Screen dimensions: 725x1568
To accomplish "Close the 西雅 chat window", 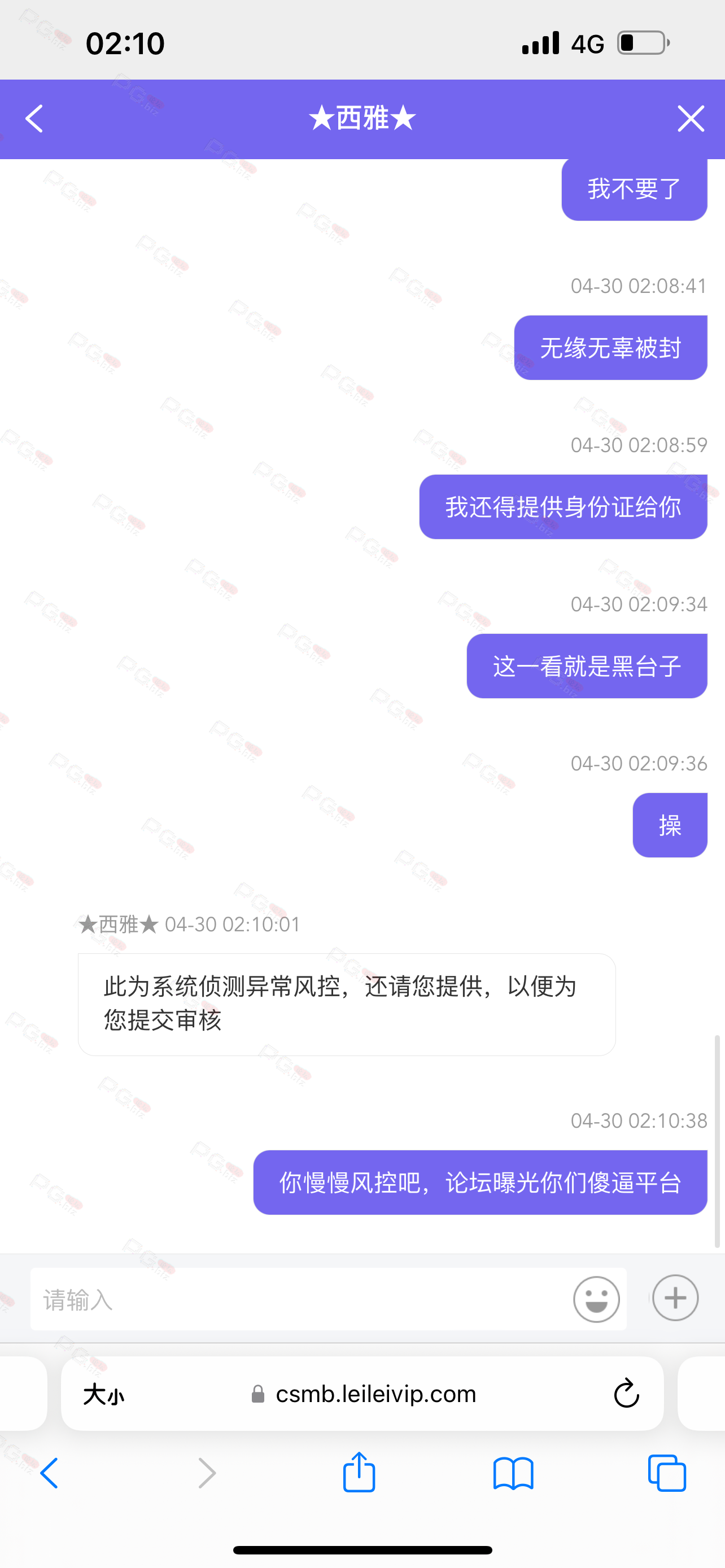I will click(x=691, y=119).
